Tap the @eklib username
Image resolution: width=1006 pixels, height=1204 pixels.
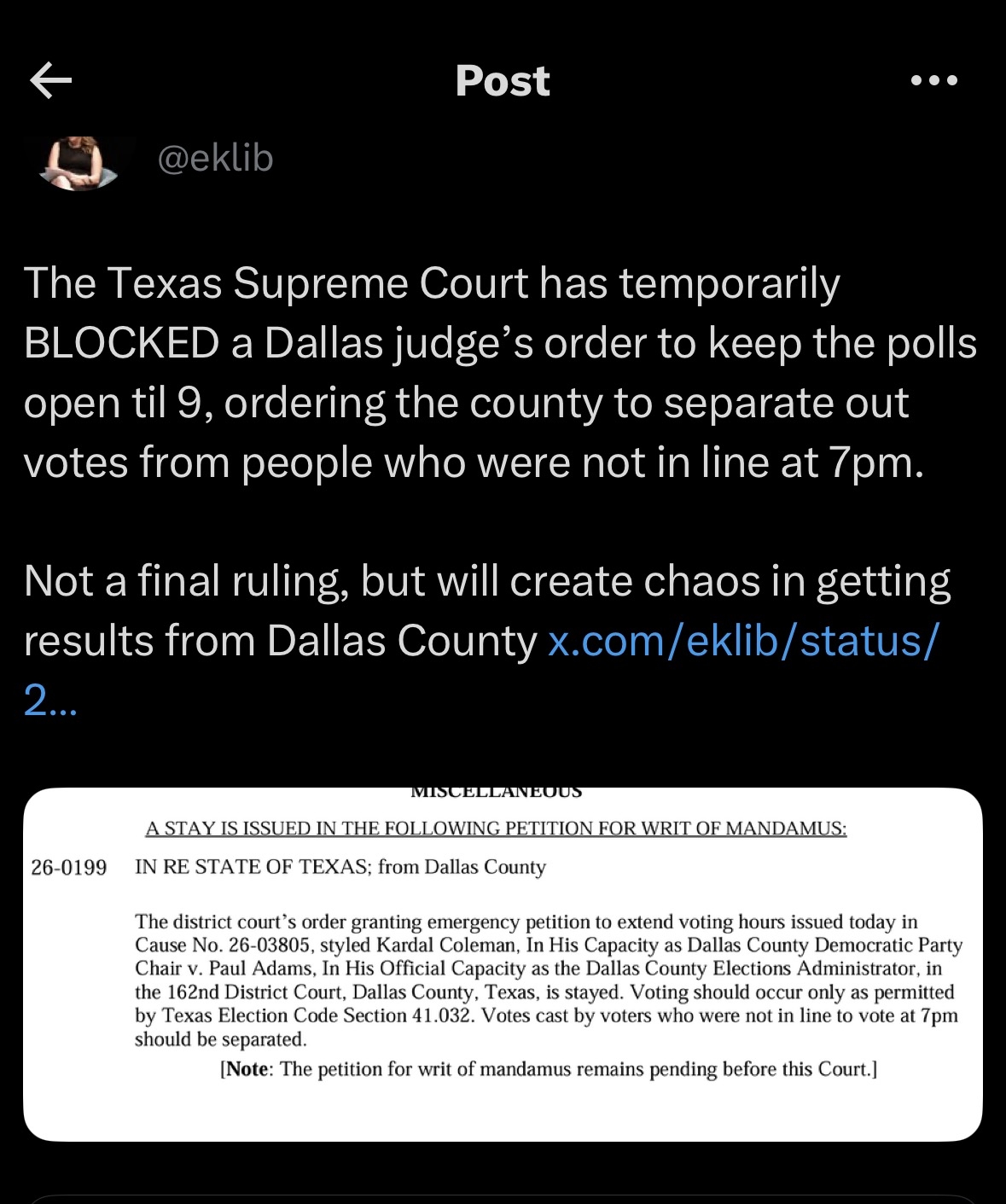coord(215,159)
